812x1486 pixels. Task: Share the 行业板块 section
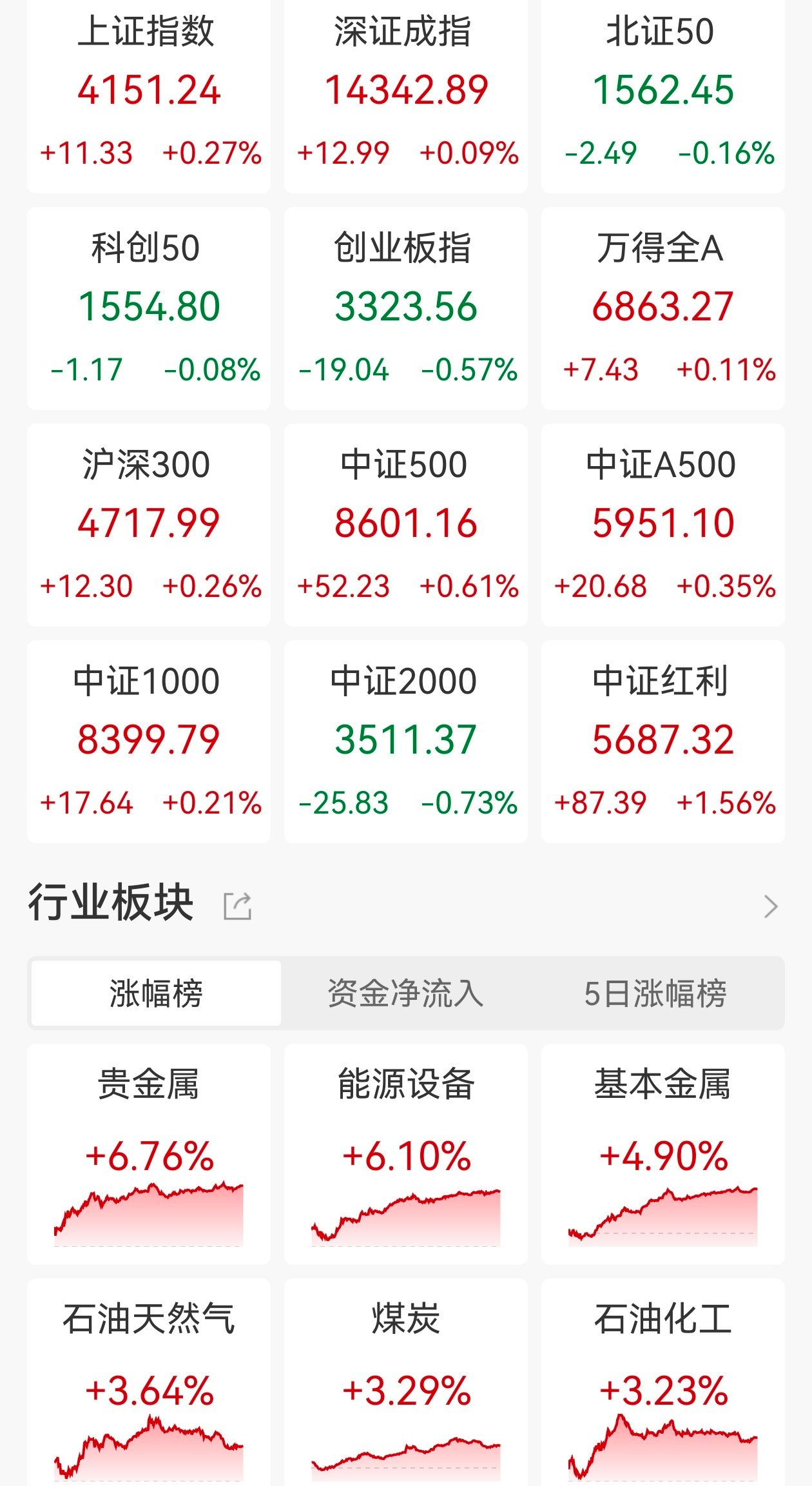(x=237, y=906)
